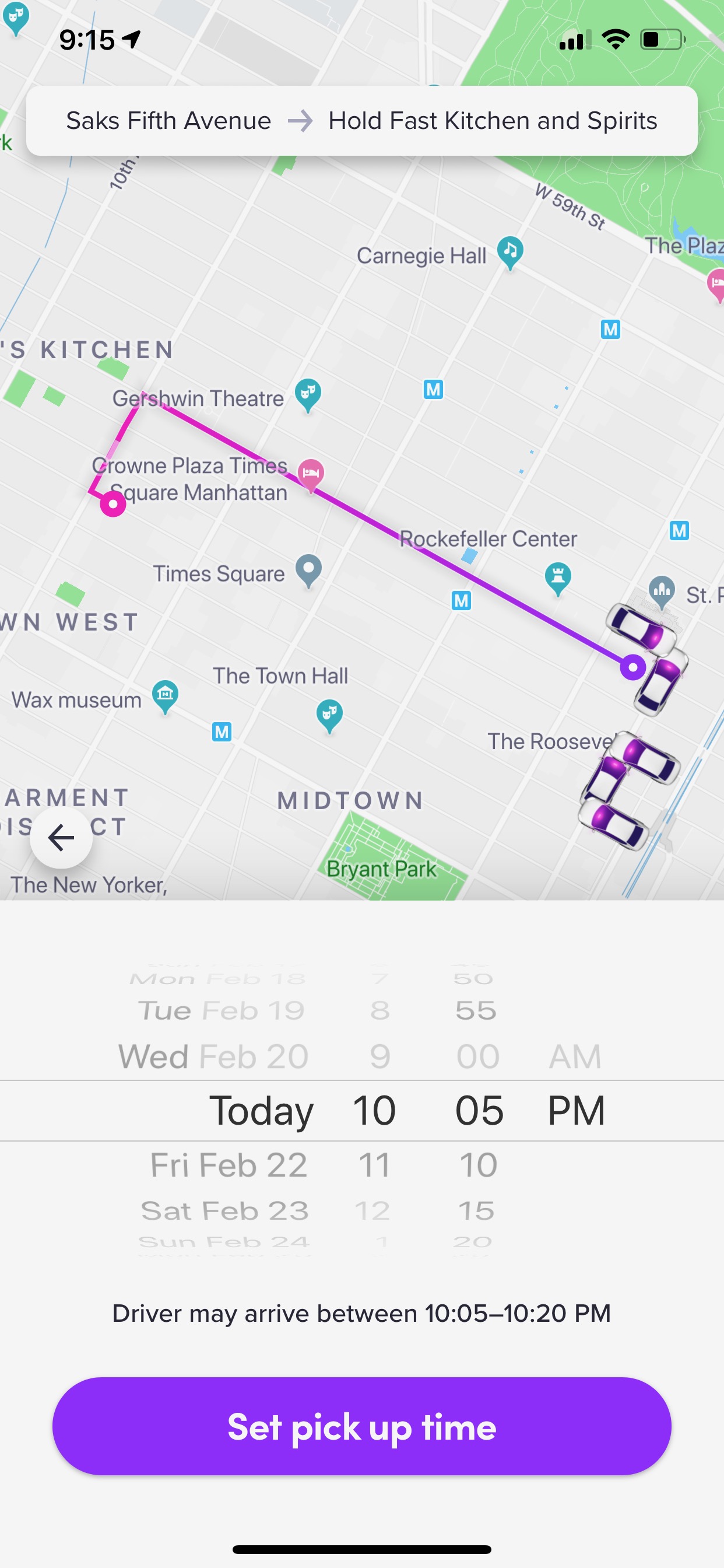Image resolution: width=724 pixels, height=1568 pixels.
Task: Choose Wed Feb 20 in date picker
Action: pos(213,1056)
